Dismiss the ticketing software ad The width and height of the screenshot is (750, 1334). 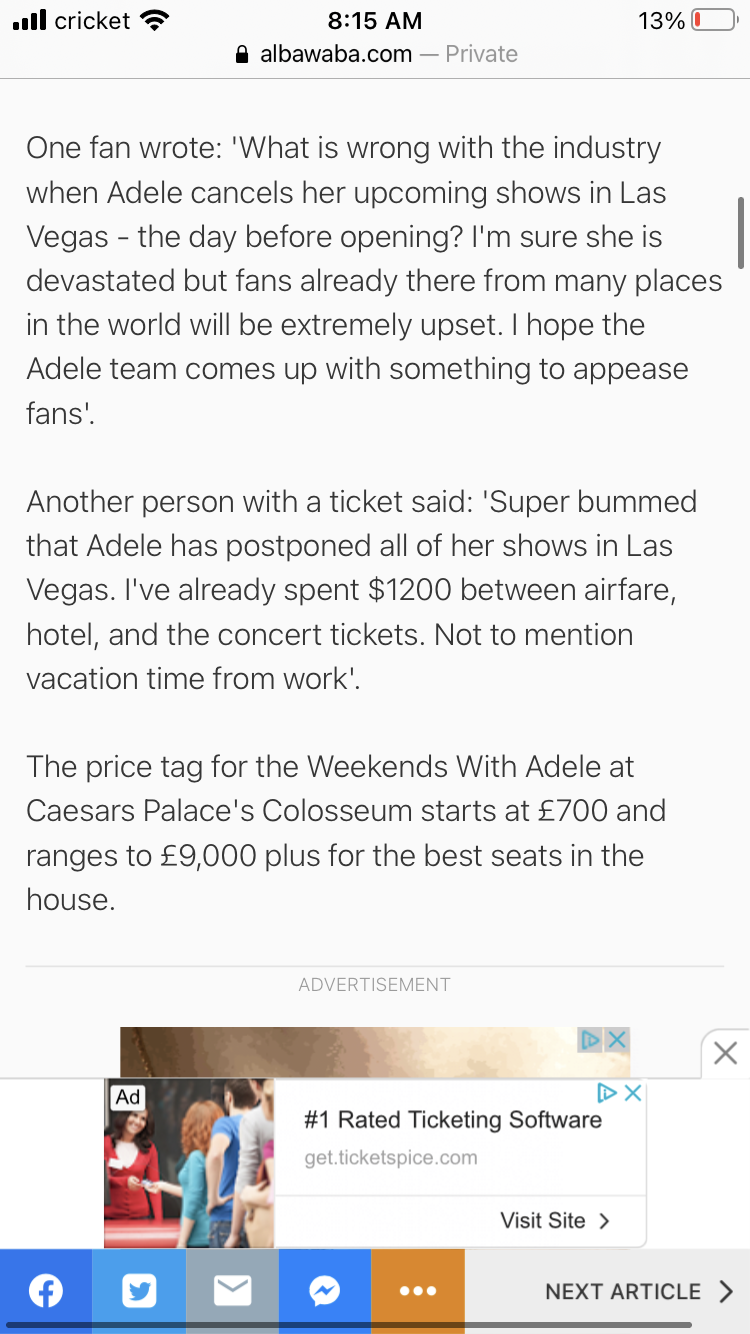pos(633,1093)
